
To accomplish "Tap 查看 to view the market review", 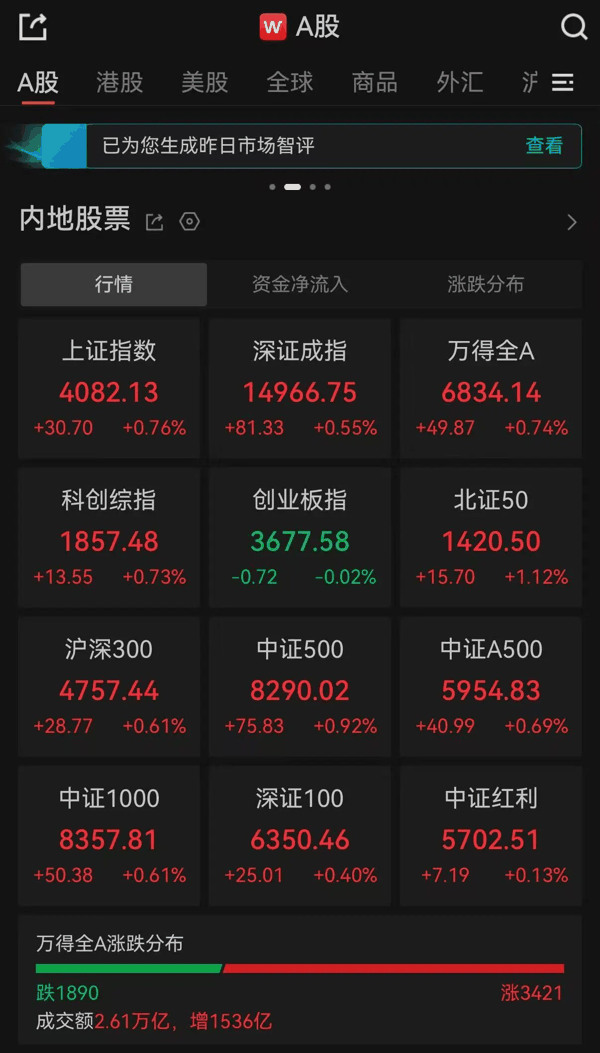I will [544, 146].
